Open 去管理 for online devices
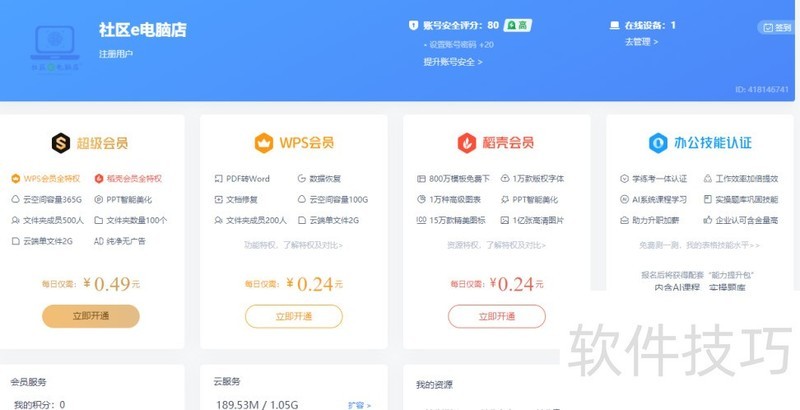 coord(640,42)
